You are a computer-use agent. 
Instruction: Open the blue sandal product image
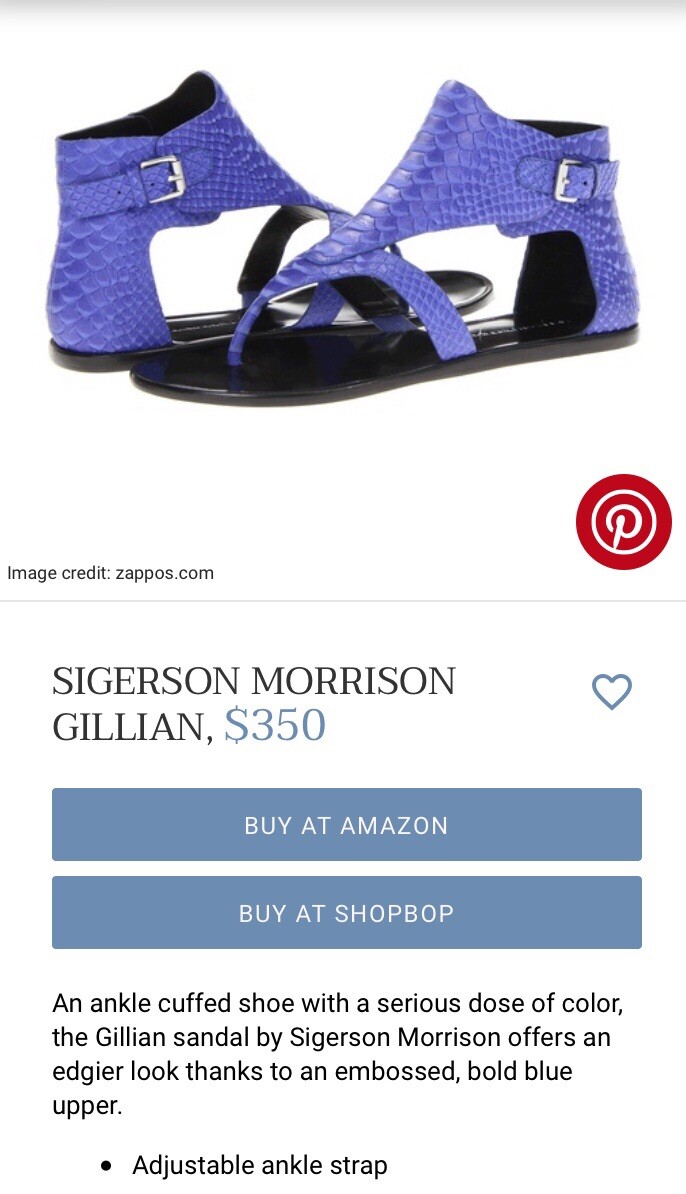(x=343, y=240)
